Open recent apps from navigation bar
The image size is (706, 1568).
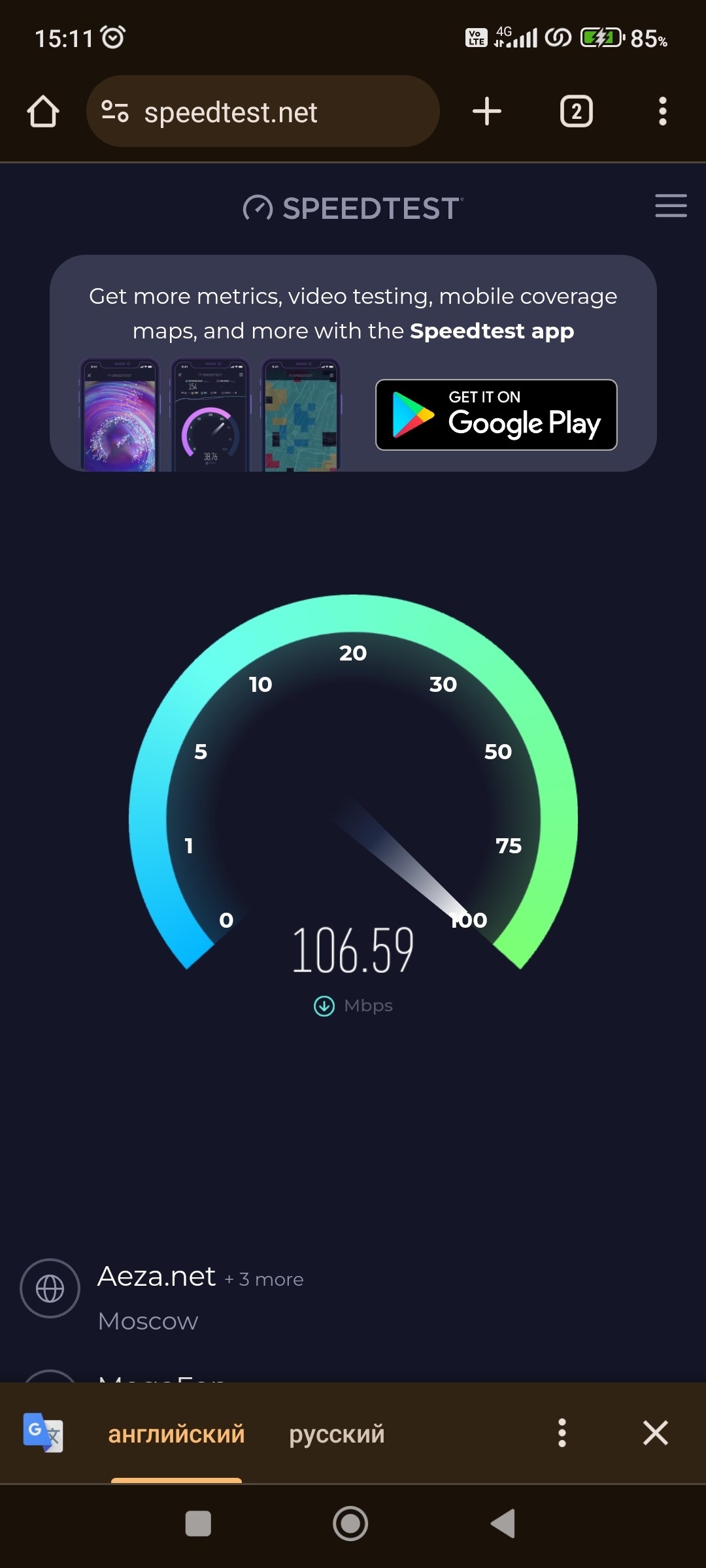(198, 1524)
